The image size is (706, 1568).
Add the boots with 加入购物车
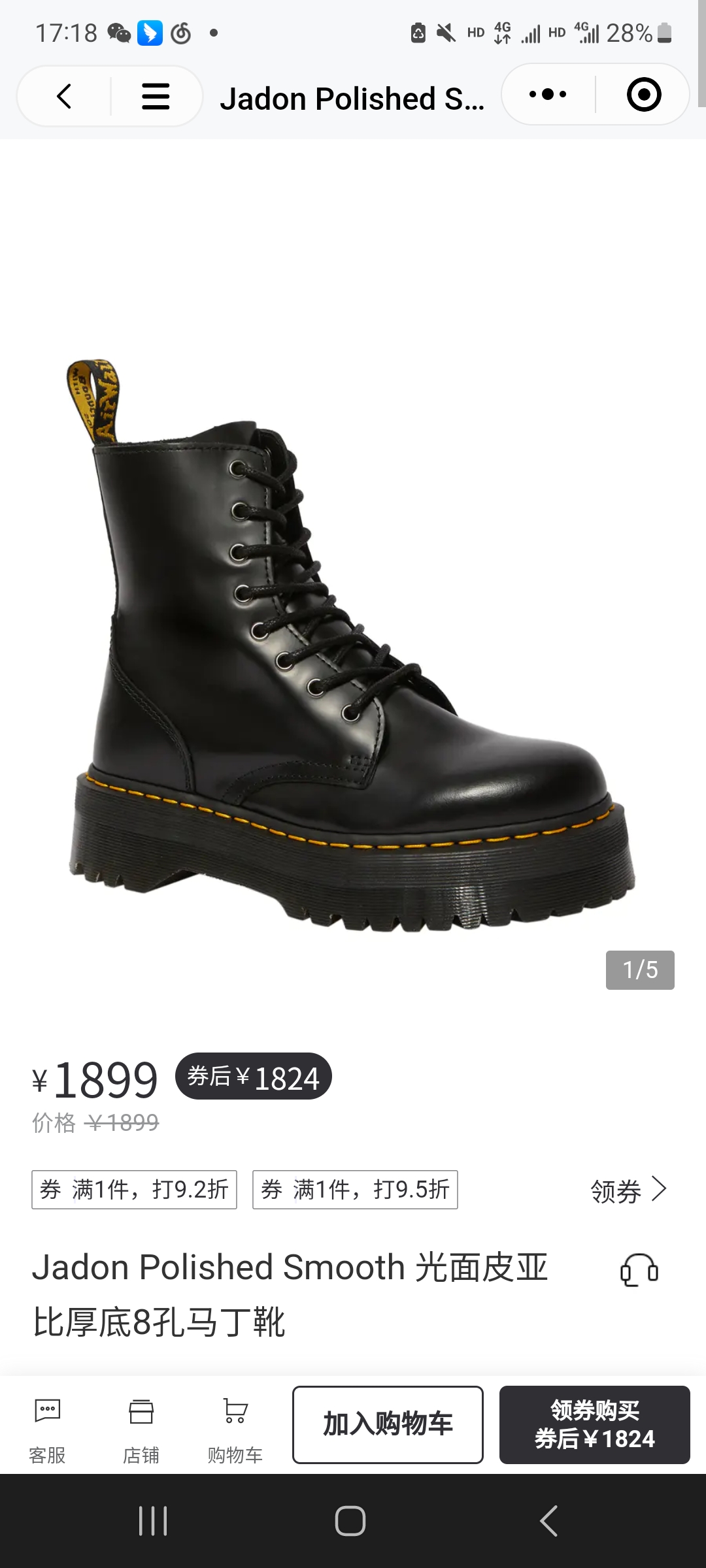click(x=388, y=1424)
